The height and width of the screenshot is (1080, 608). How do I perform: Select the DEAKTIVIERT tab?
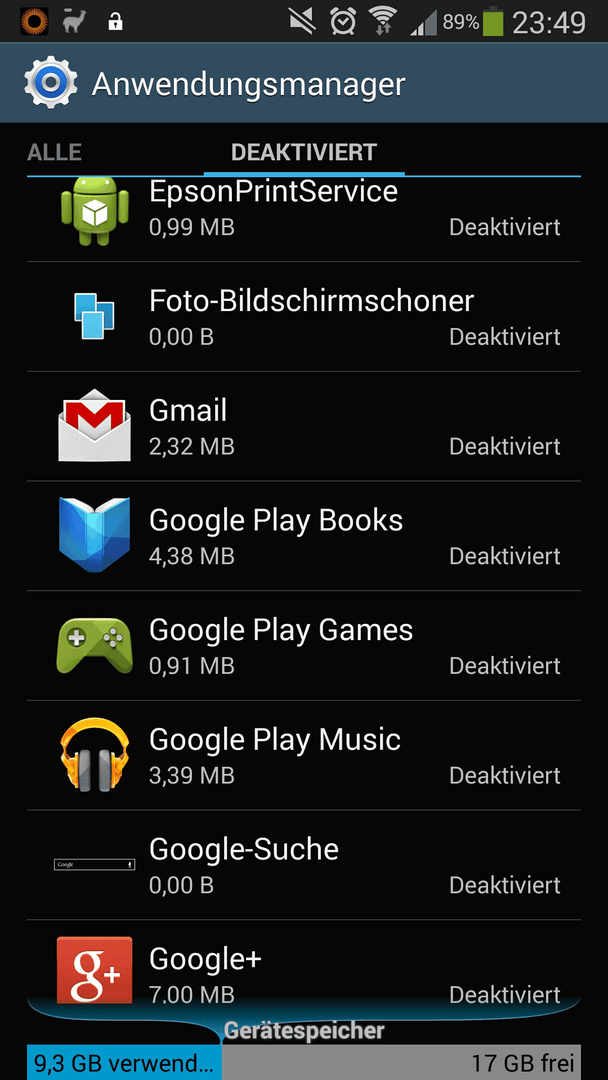point(304,152)
